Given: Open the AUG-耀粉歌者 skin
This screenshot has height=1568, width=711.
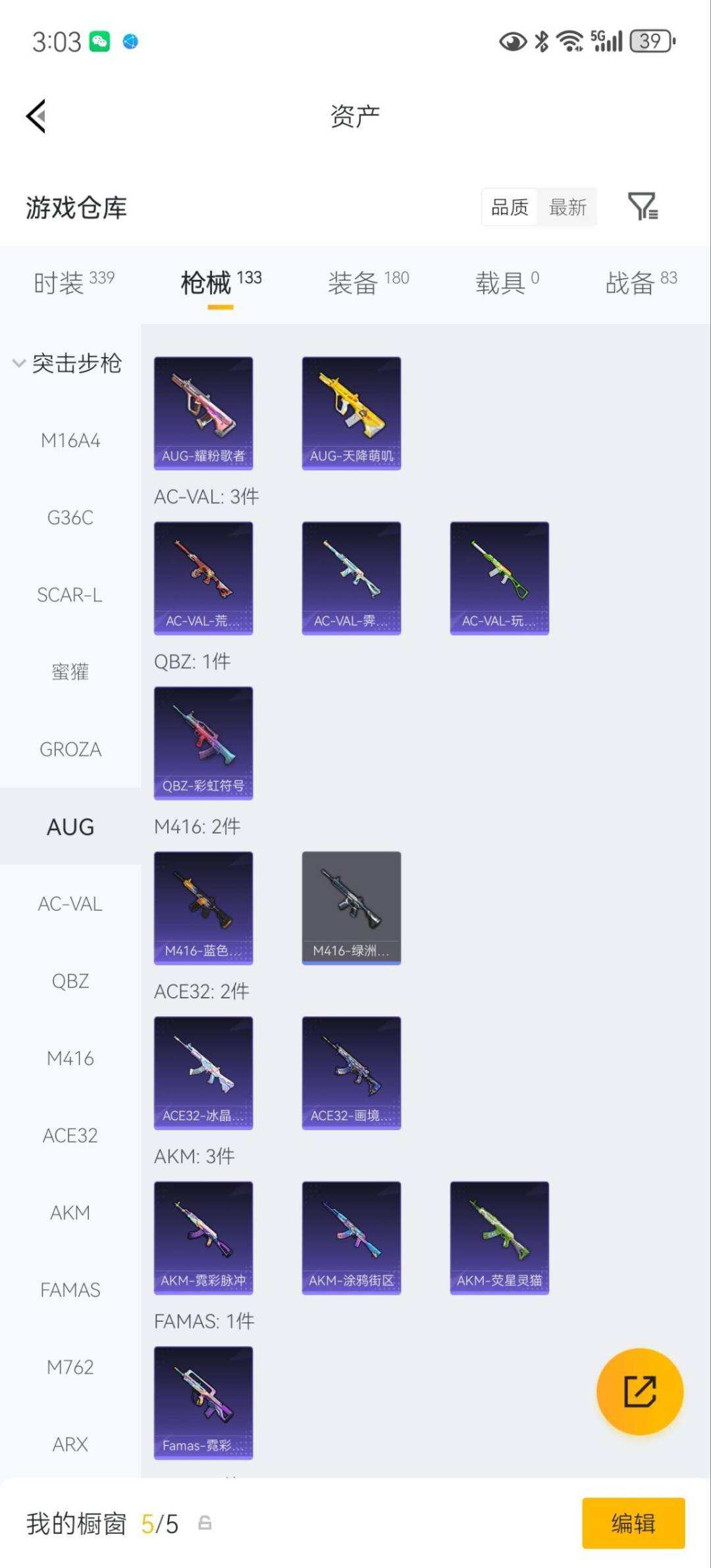Looking at the screenshot, I should click(203, 413).
